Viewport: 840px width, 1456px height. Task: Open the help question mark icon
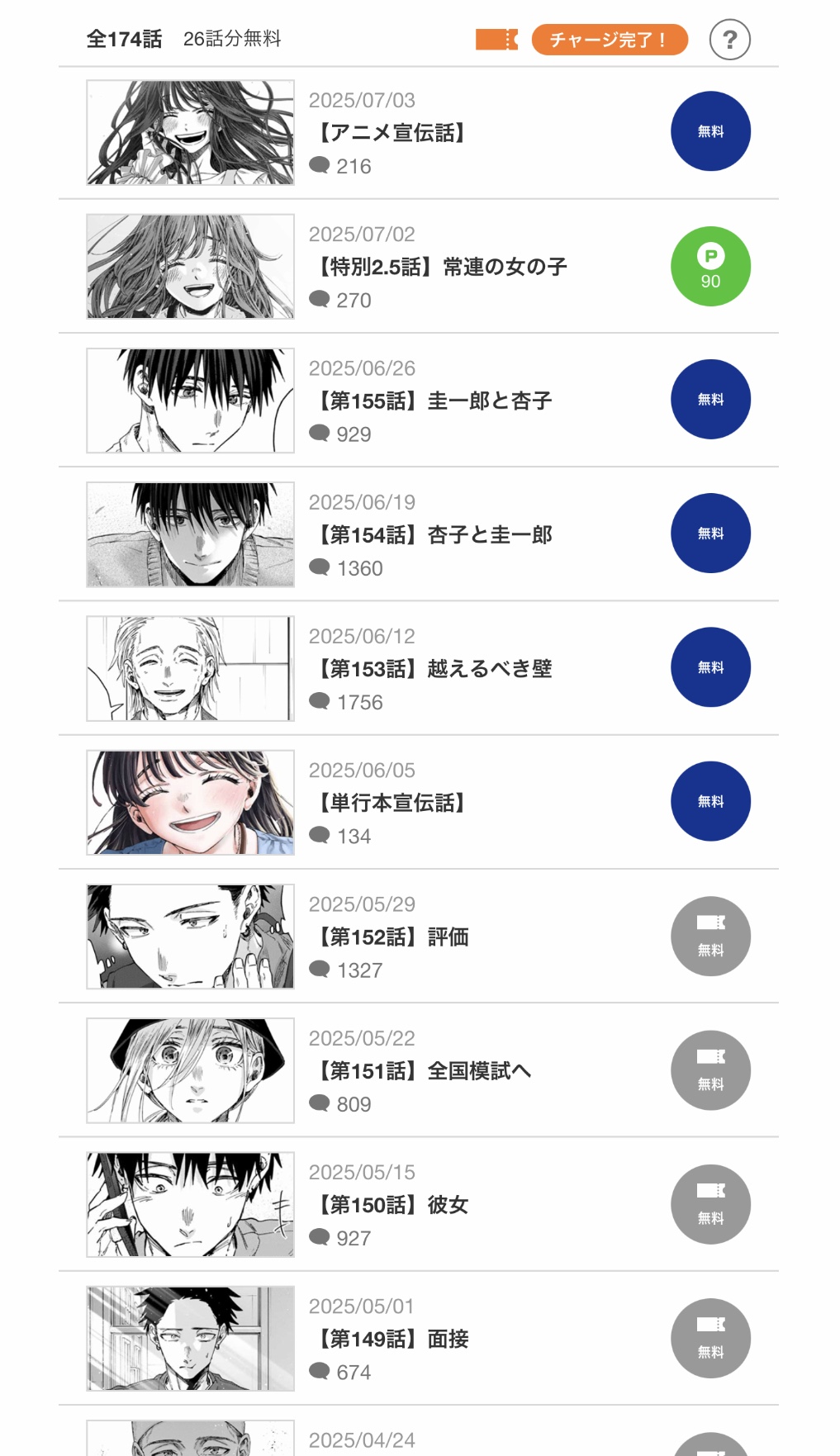[x=729, y=40]
